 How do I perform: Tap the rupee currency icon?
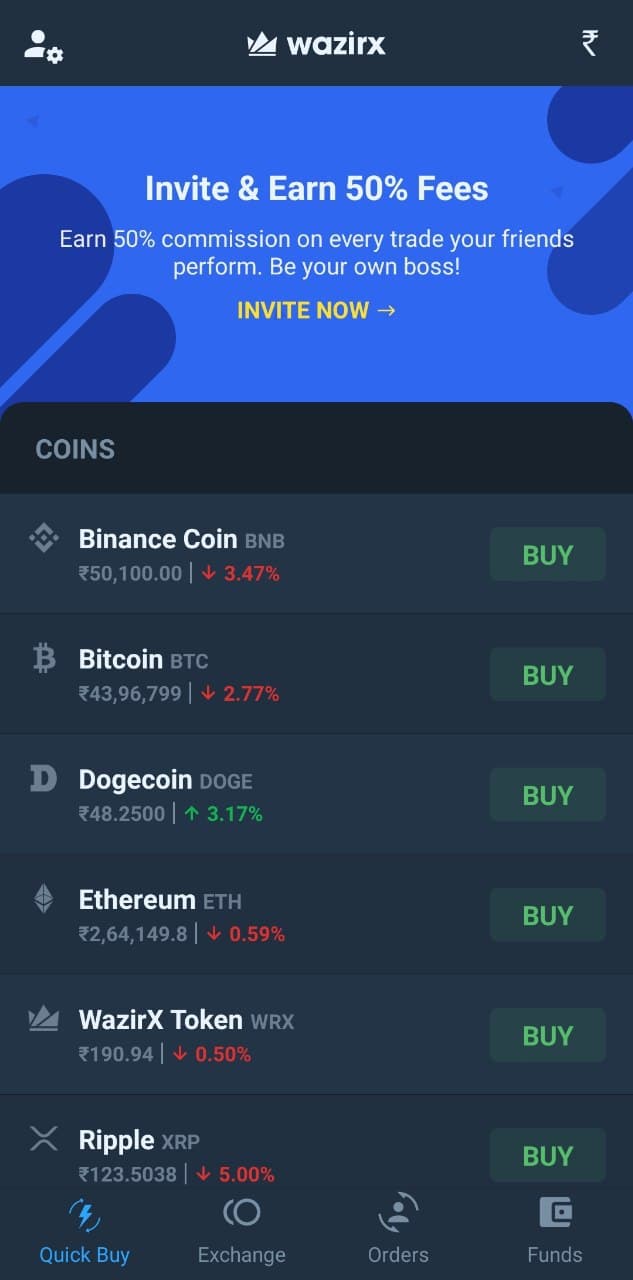pyautogui.click(x=590, y=43)
